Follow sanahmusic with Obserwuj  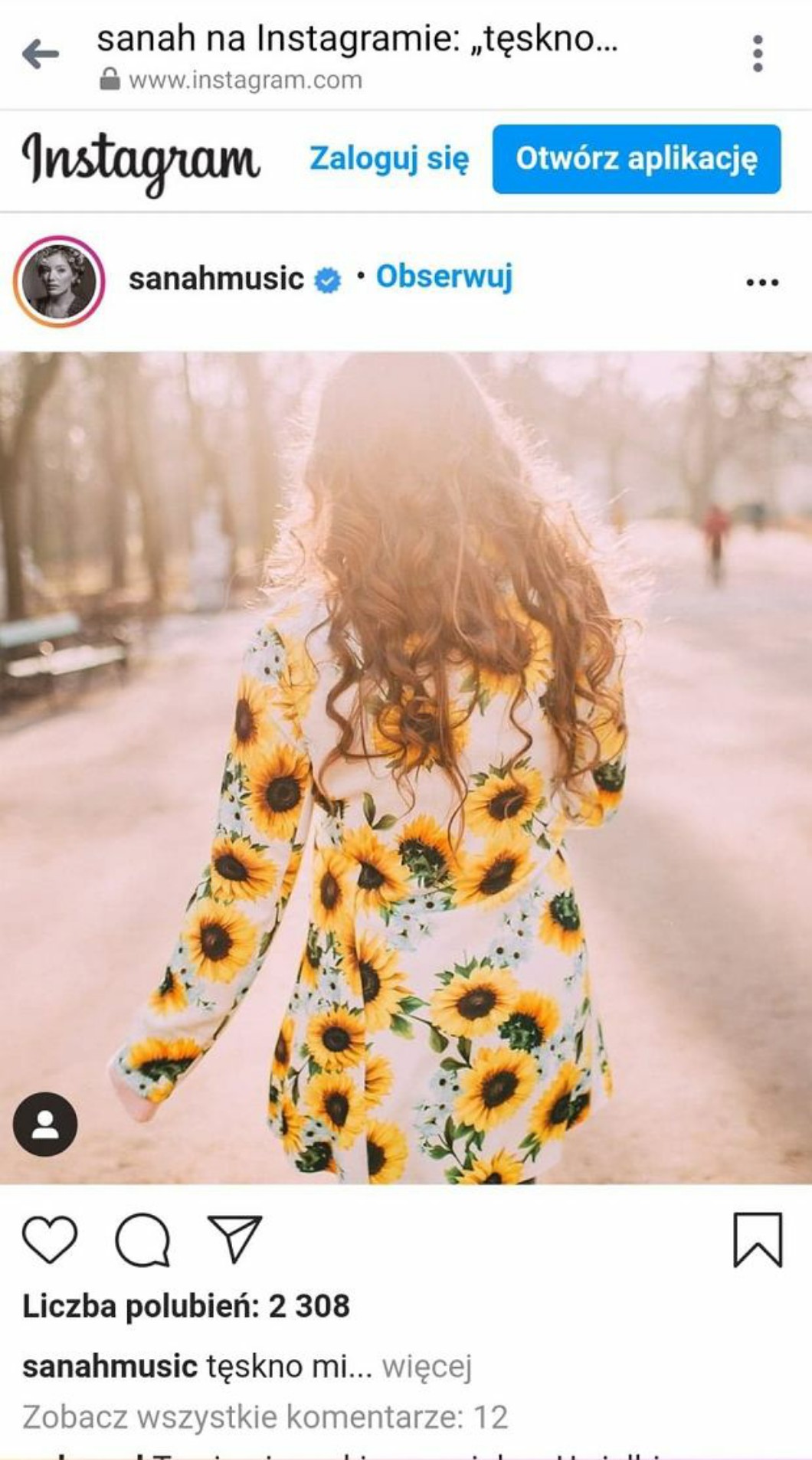point(444,277)
